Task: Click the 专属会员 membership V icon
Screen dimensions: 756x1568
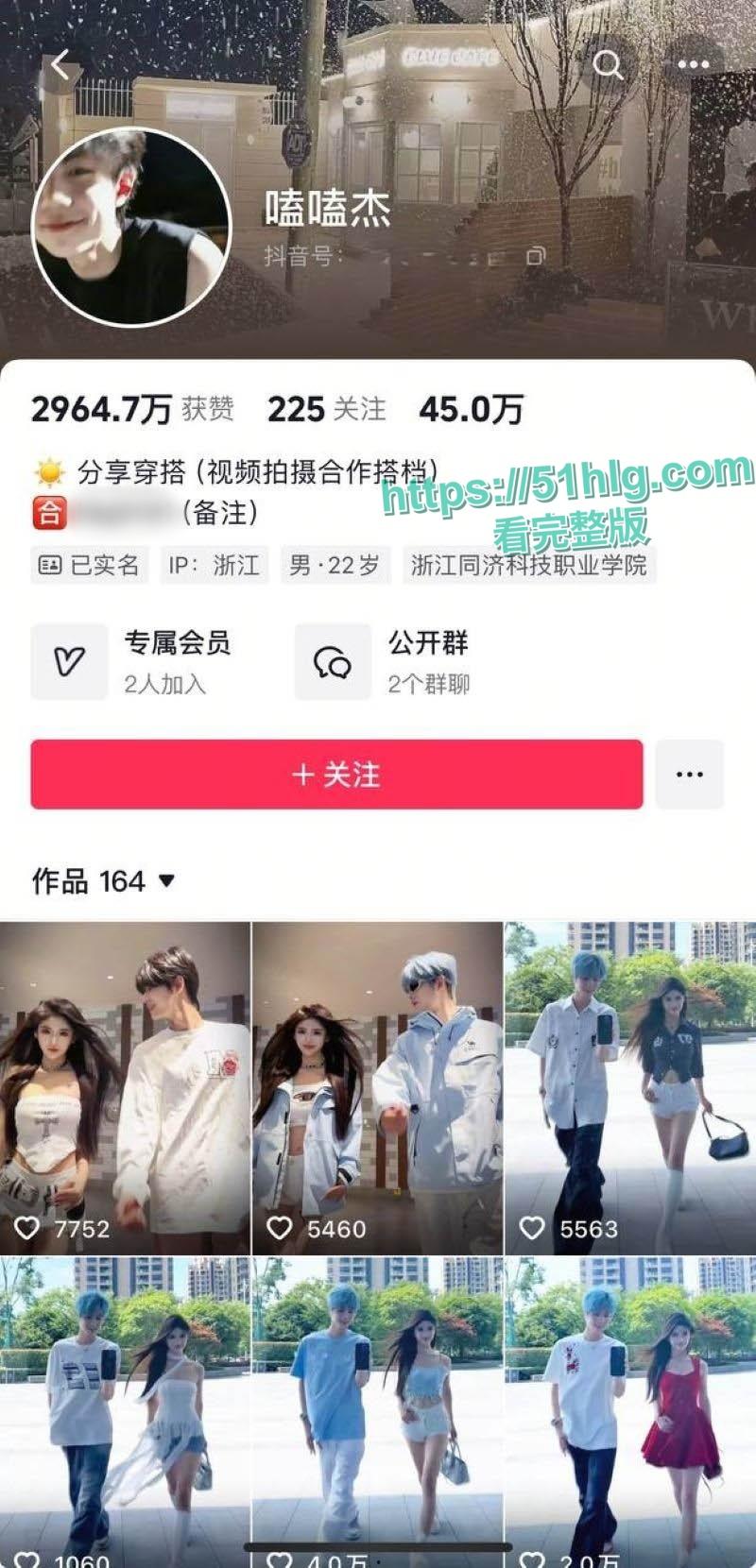Action: click(x=68, y=661)
